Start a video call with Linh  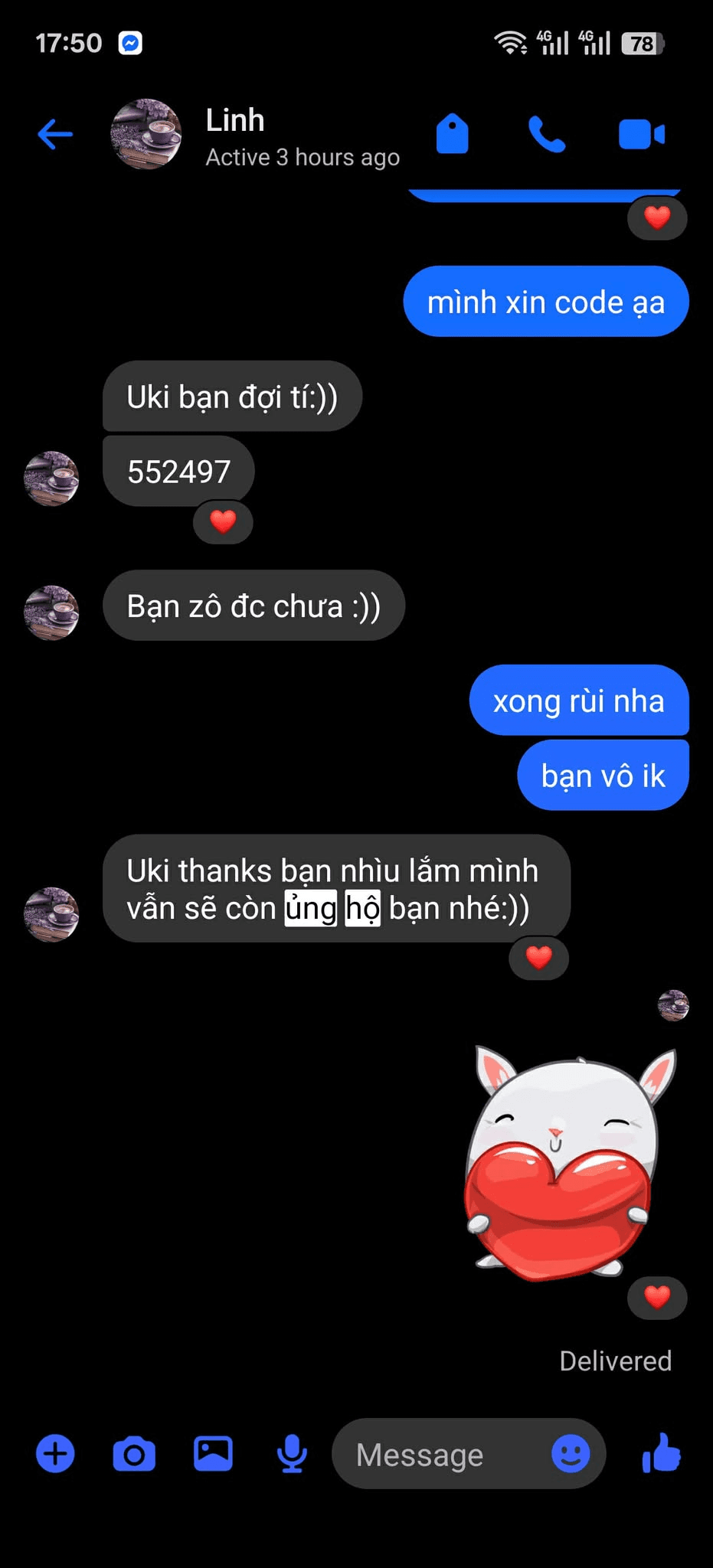[642, 135]
